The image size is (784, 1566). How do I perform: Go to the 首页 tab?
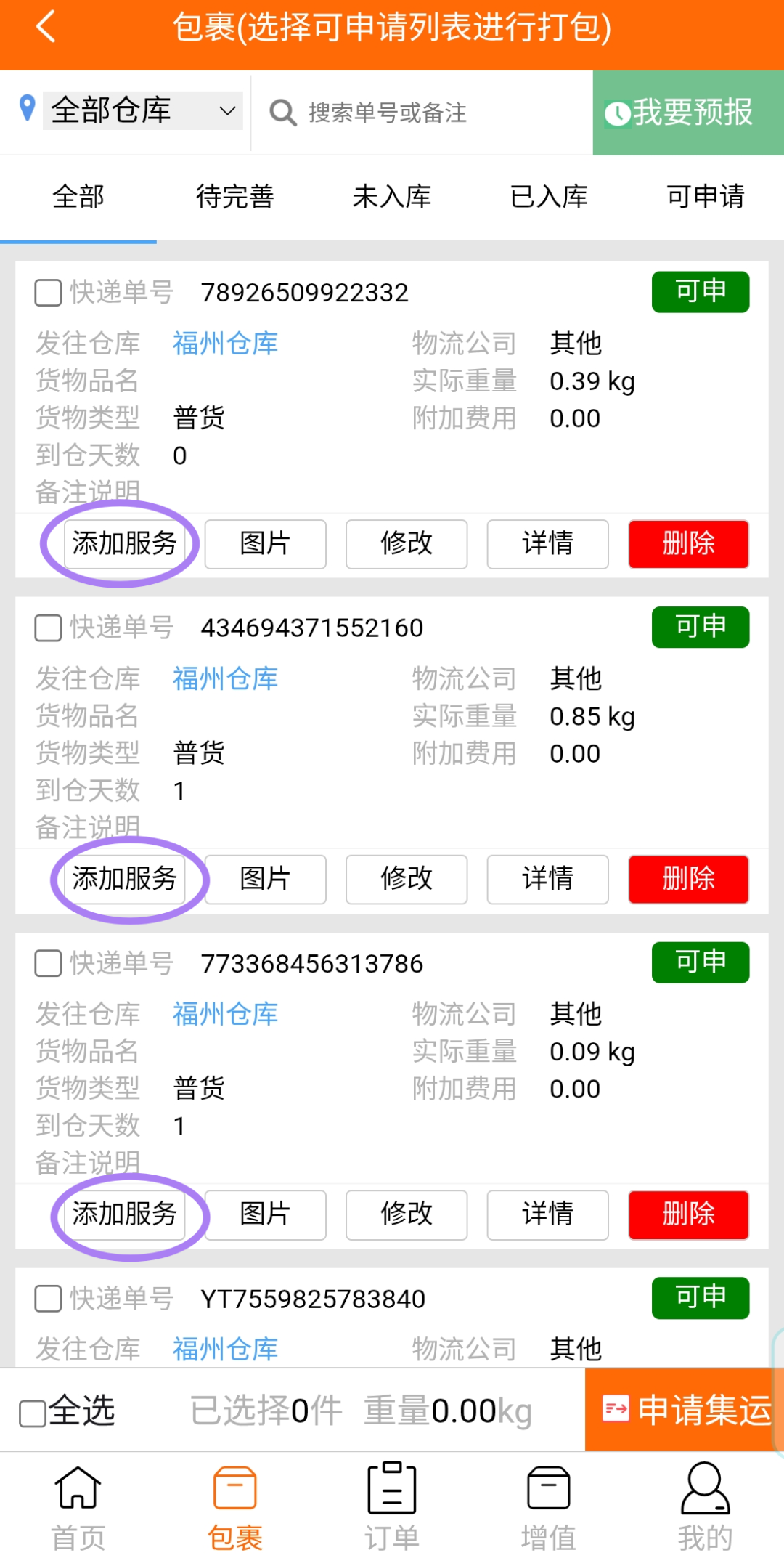(78, 1508)
